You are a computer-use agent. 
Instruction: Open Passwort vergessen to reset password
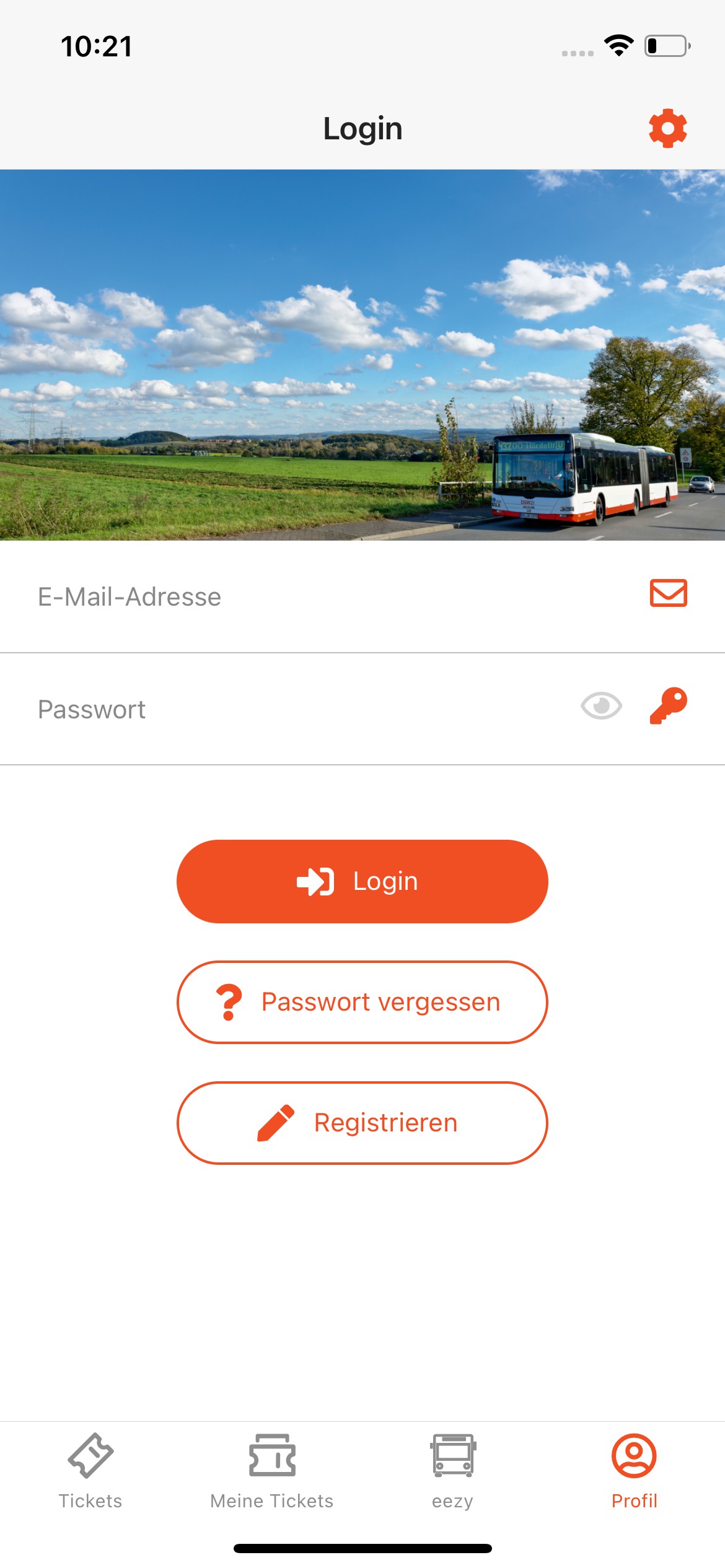coord(362,1002)
